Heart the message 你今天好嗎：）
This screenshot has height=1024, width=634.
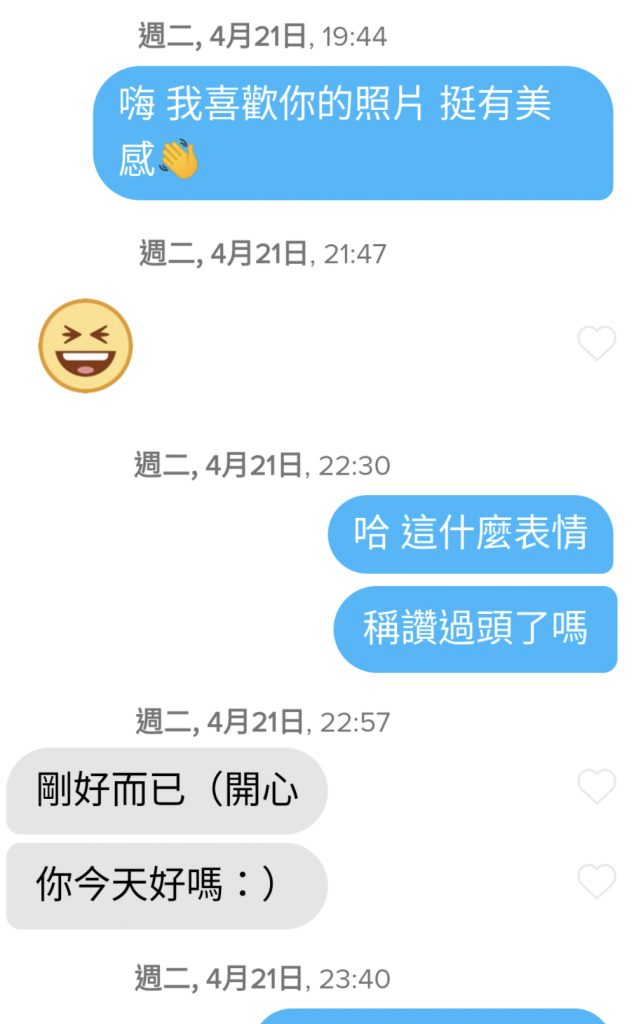597,881
